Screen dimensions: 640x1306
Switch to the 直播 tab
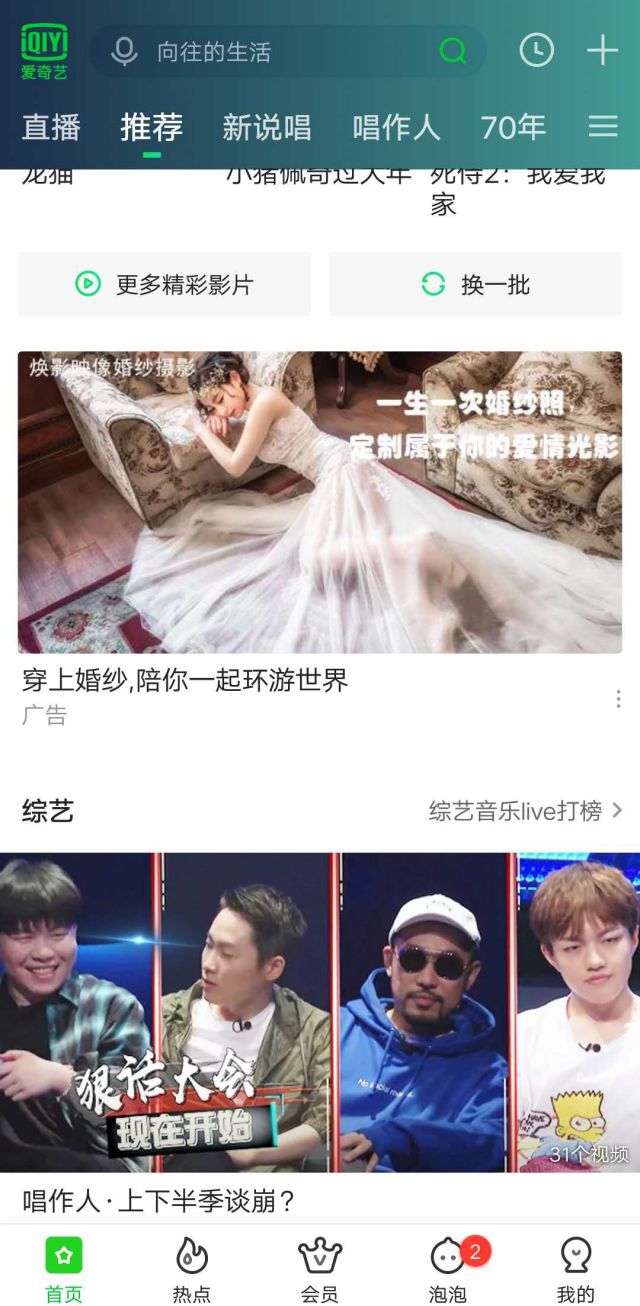52,127
